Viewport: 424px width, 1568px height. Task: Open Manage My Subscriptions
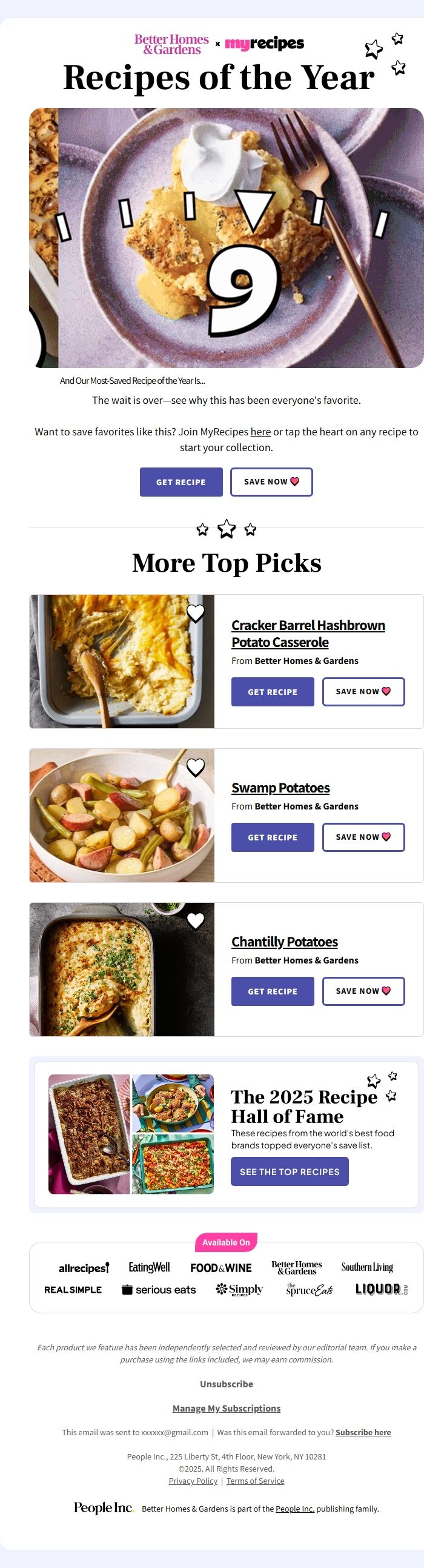(227, 1409)
